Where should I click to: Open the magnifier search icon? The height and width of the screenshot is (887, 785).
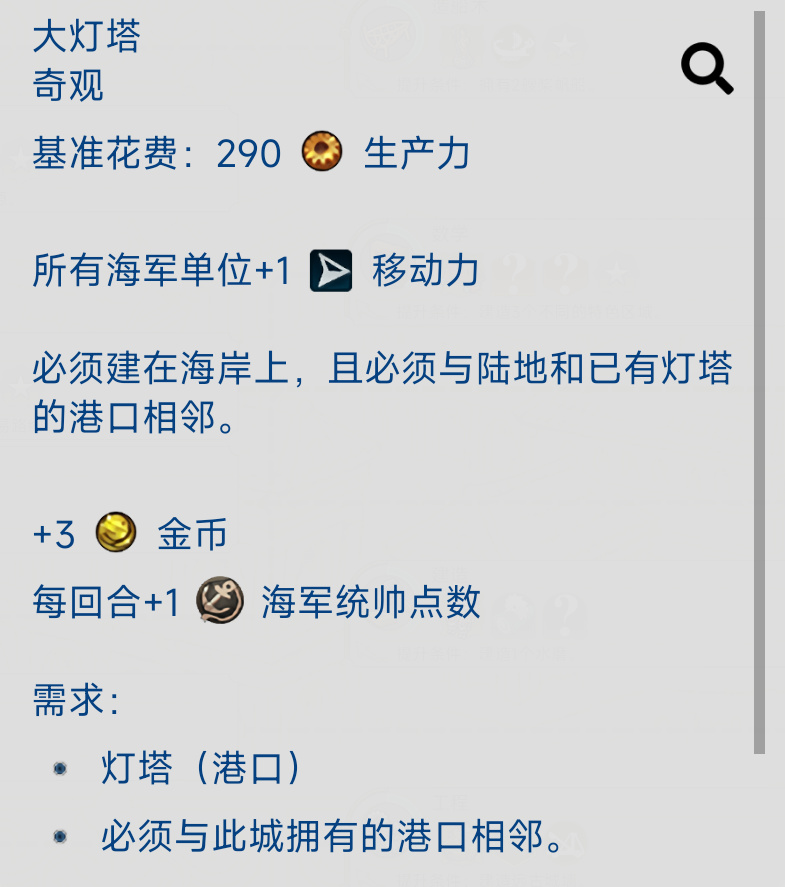706,68
